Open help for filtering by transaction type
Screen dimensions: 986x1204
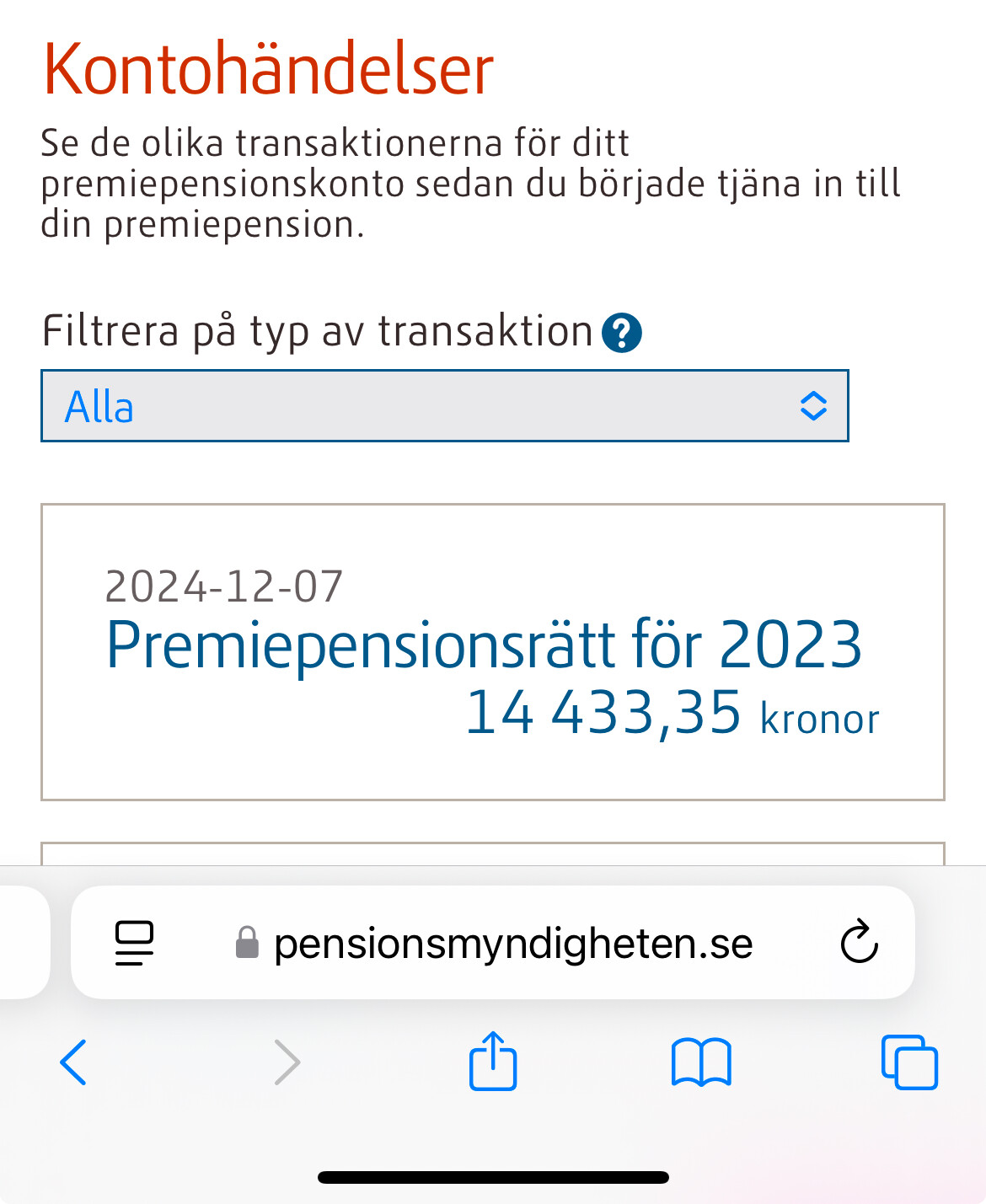[622, 333]
